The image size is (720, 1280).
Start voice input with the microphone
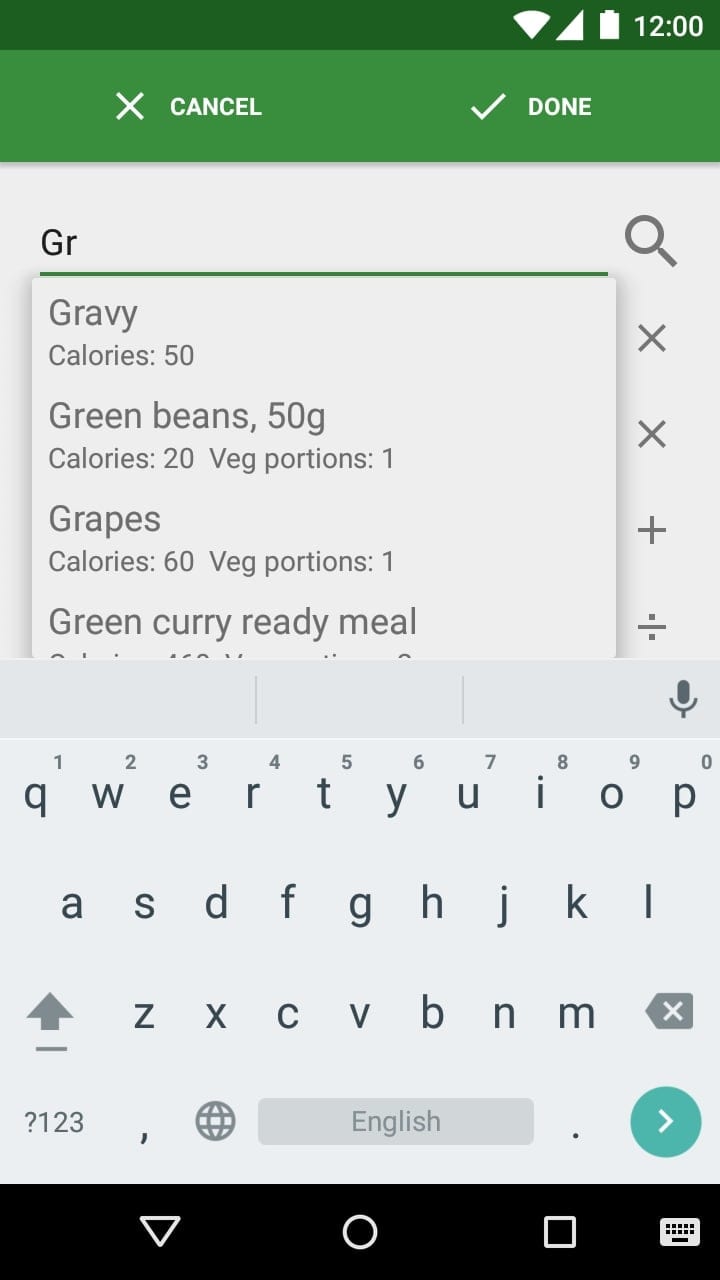tap(683, 699)
